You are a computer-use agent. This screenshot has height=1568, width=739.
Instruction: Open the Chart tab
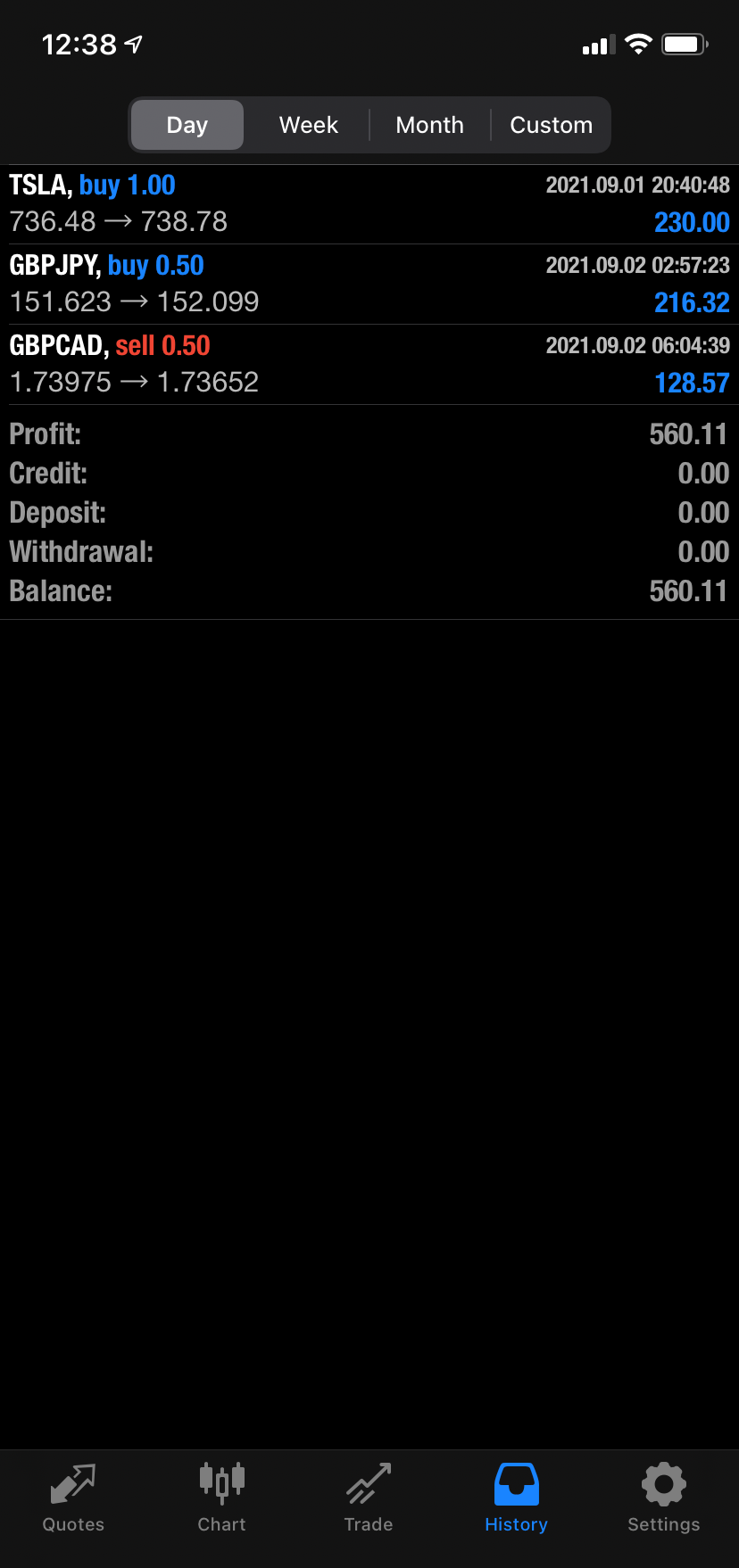(221, 1499)
